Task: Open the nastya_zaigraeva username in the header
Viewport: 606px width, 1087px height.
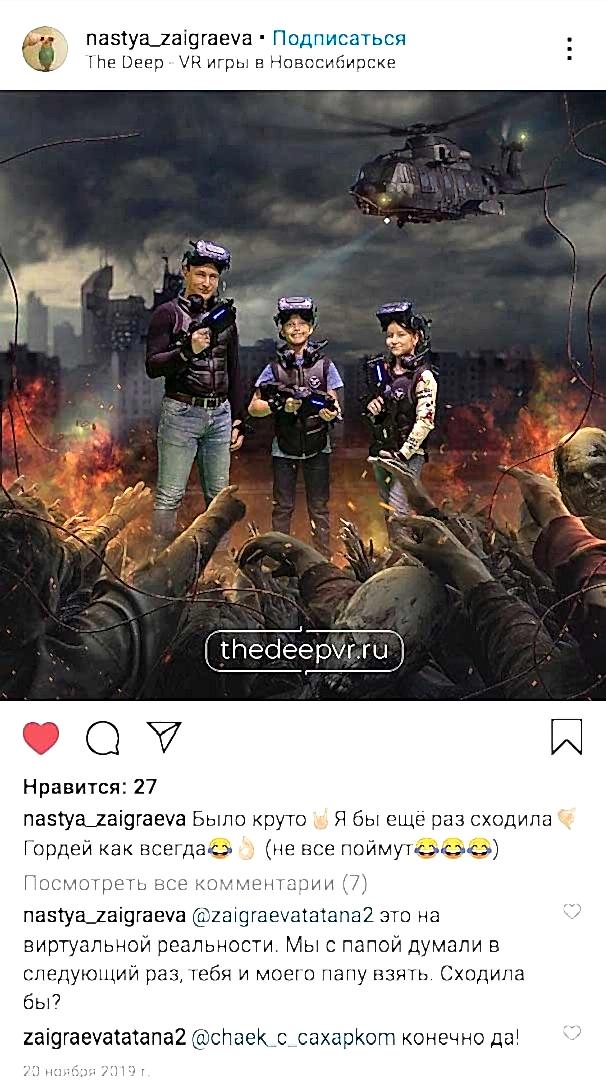Action: tap(168, 38)
